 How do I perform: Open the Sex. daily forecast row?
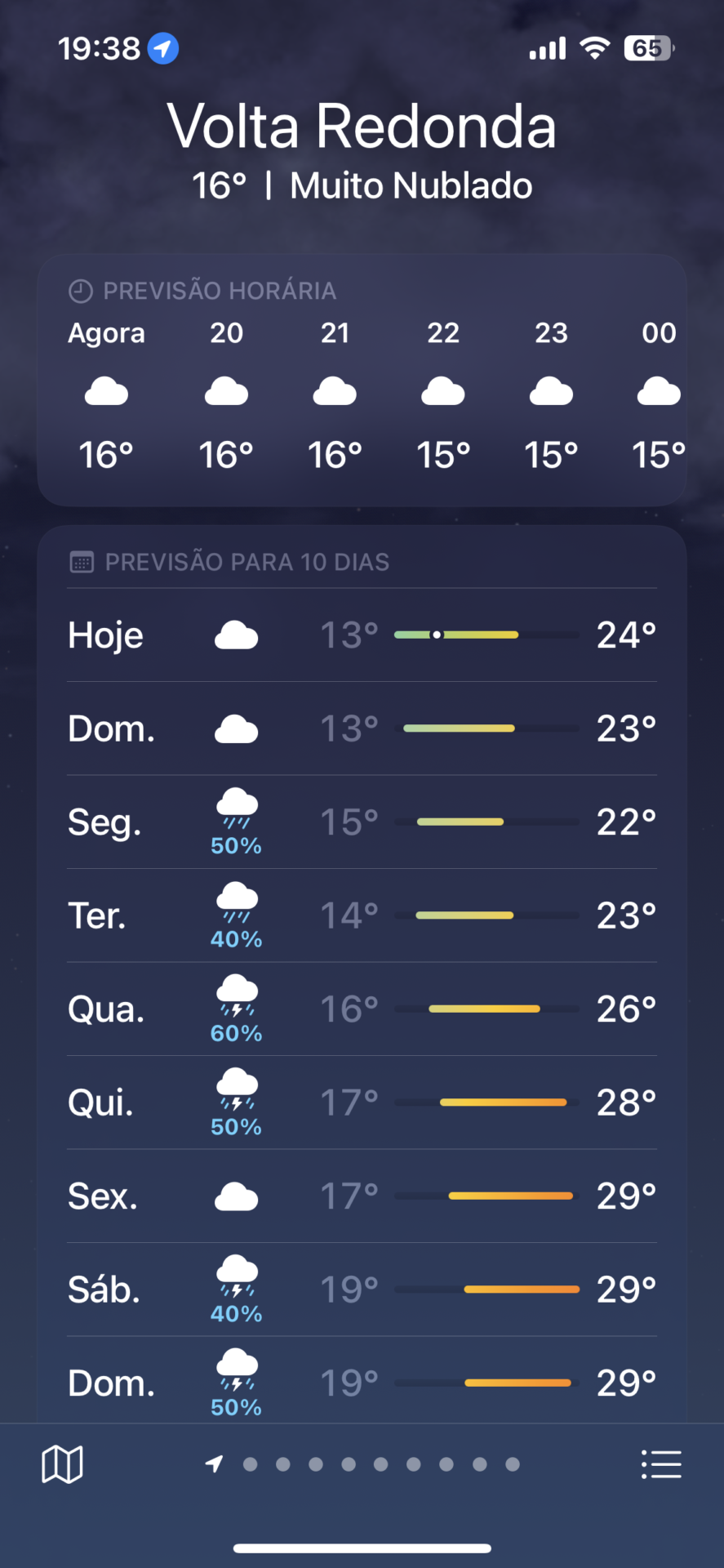coord(362,1196)
